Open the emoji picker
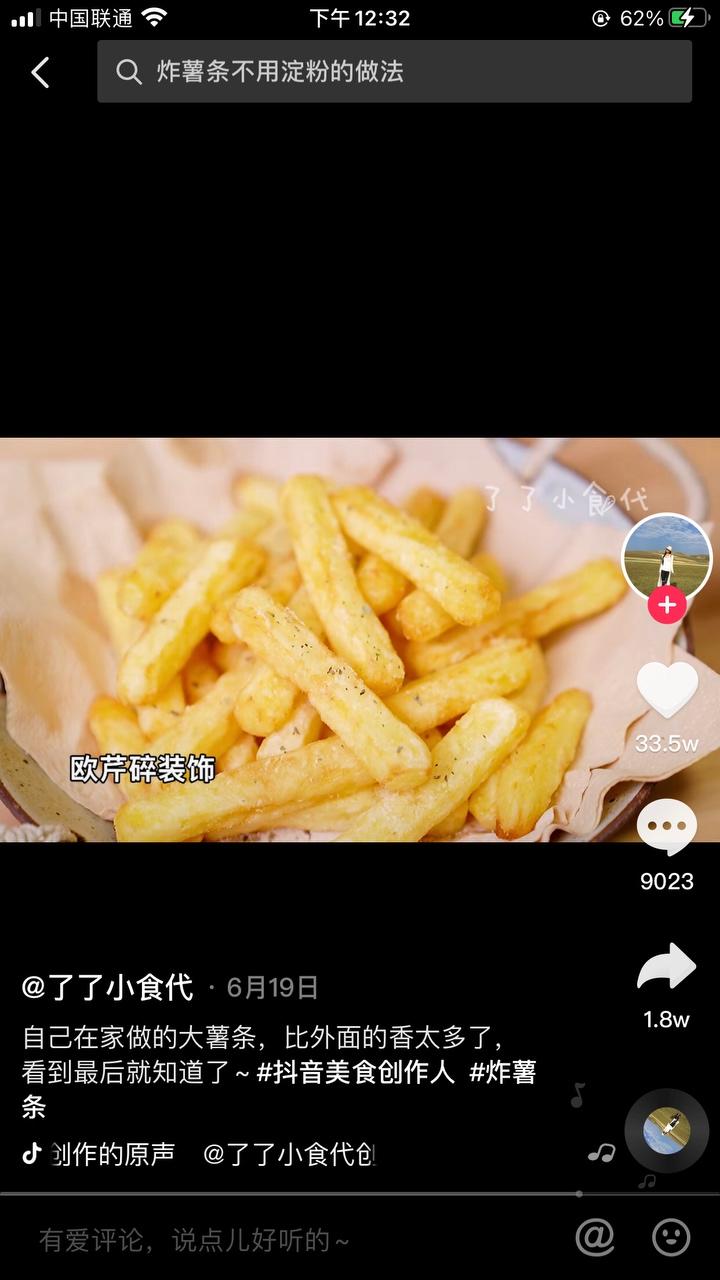Viewport: 720px width, 1280px height. 671,1238
